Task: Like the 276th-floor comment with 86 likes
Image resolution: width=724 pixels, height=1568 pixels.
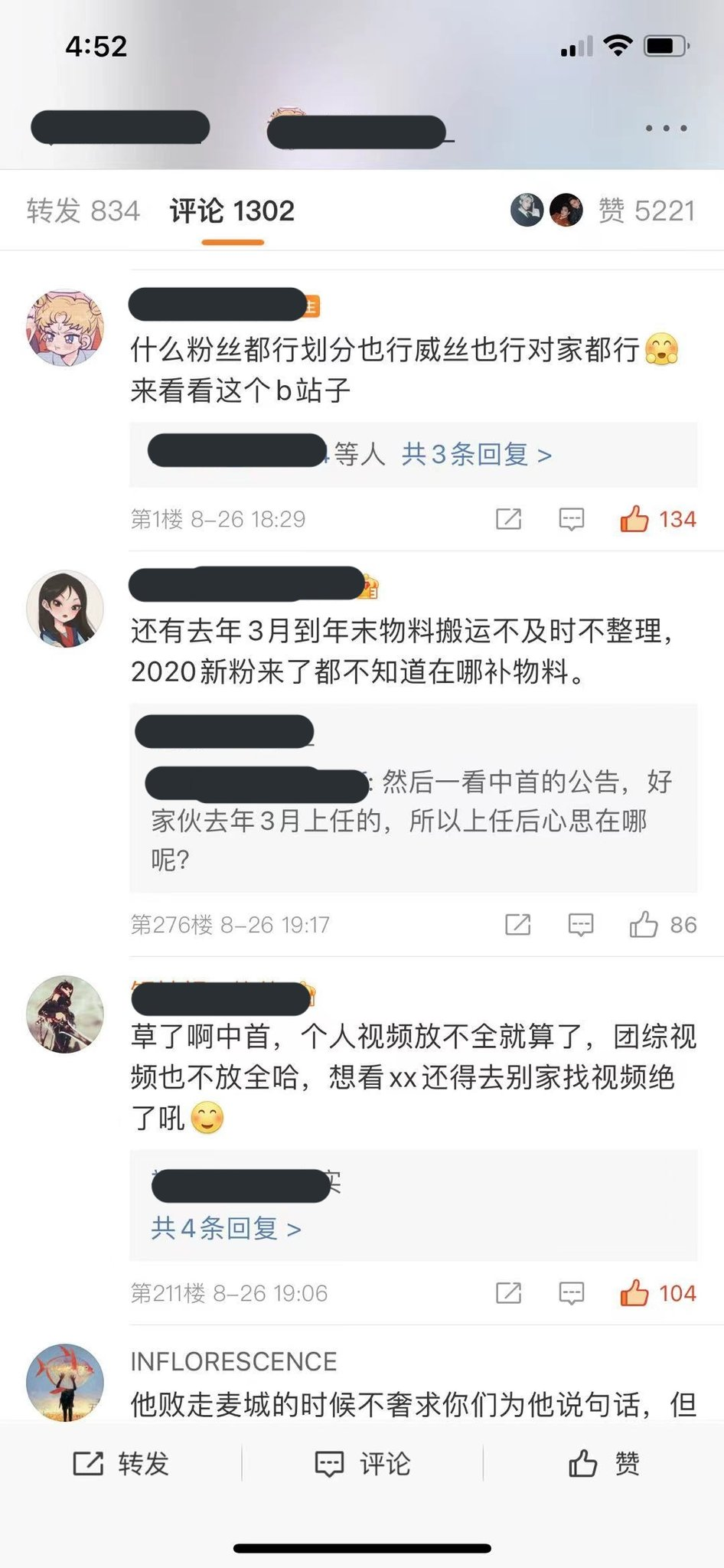Action: coord(663,925)
